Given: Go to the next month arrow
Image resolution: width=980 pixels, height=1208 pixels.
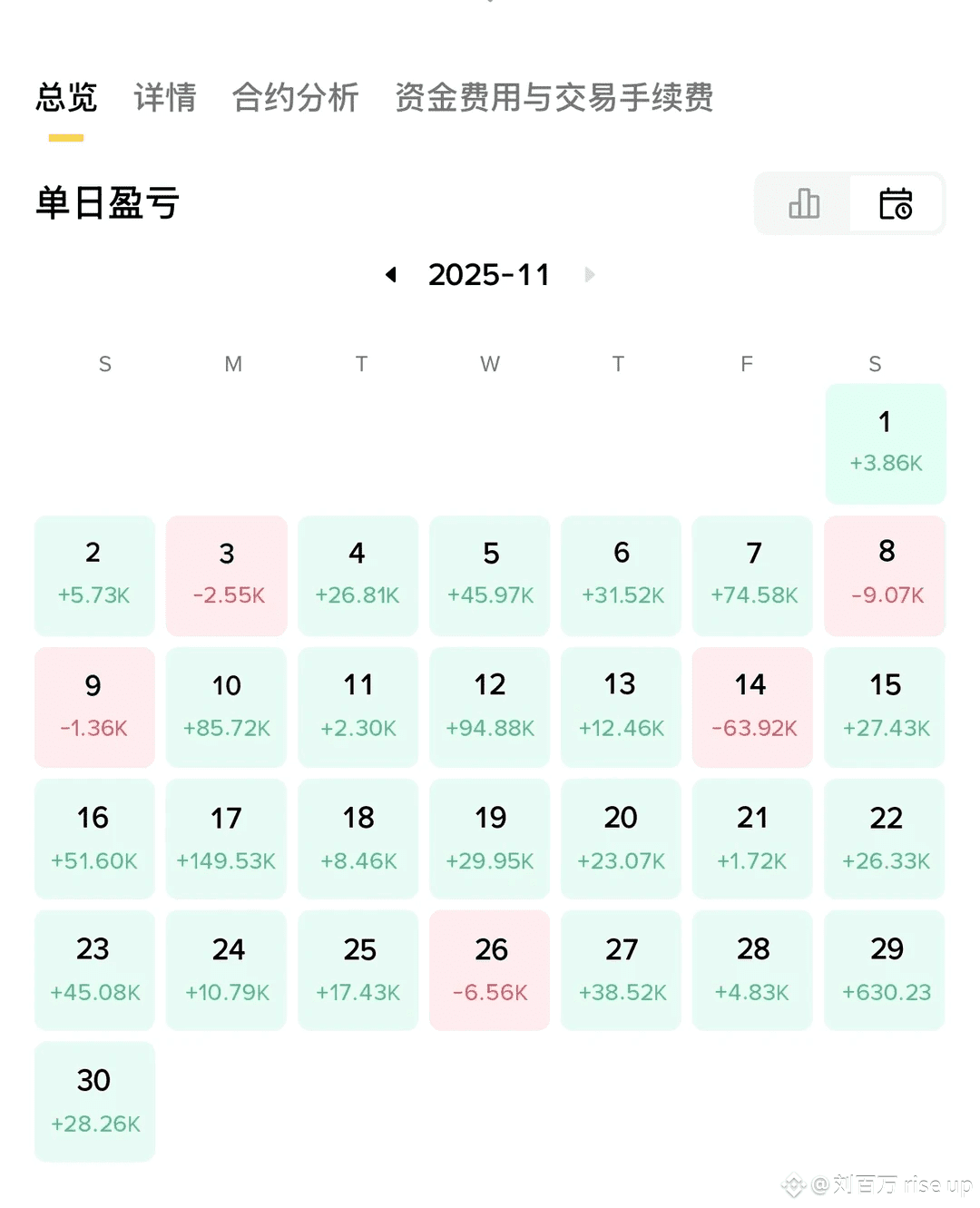Looking at the screenshot, I should 590,274.
